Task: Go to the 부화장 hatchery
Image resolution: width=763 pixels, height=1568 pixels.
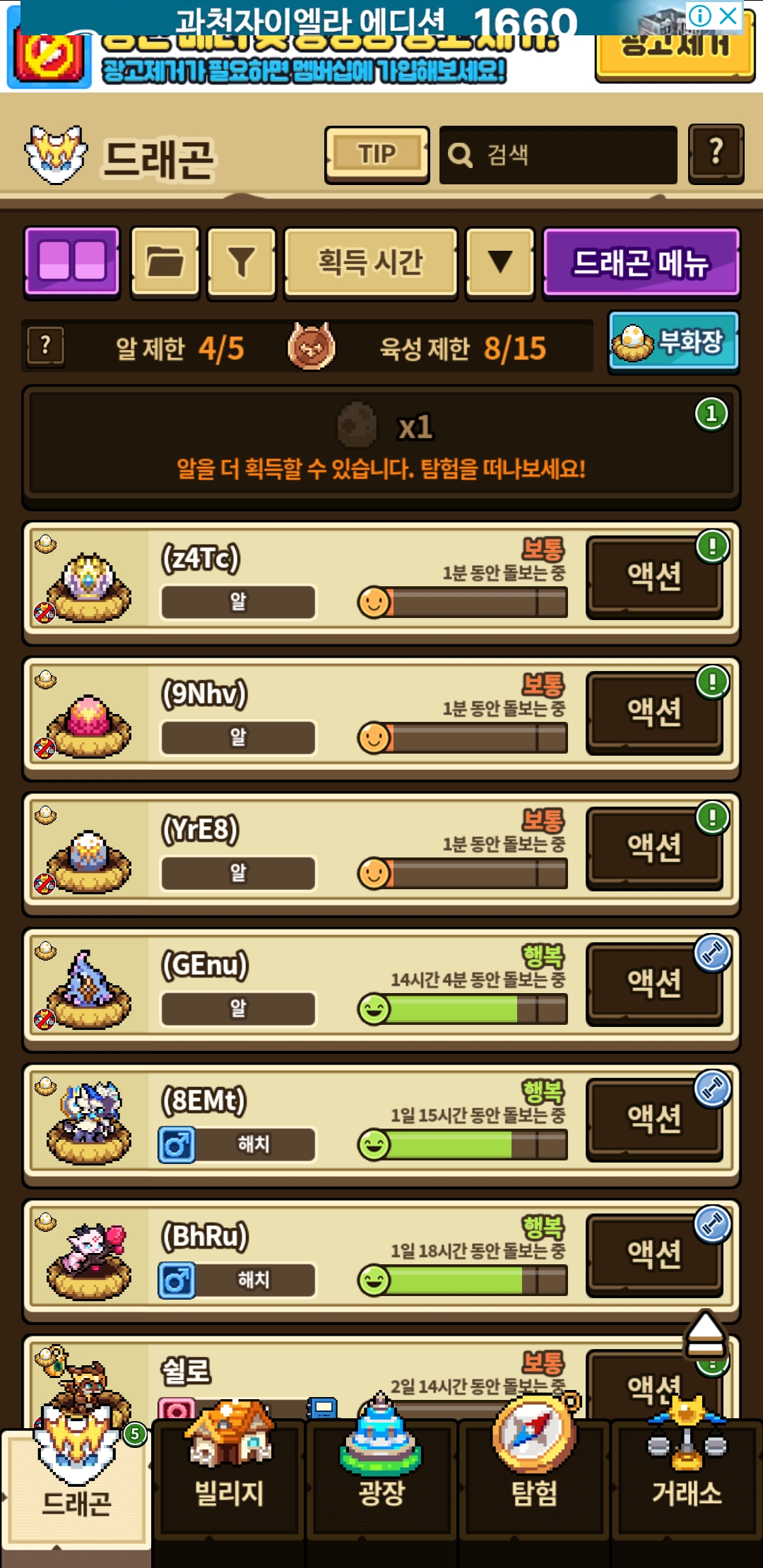Action: pos(673,343)
